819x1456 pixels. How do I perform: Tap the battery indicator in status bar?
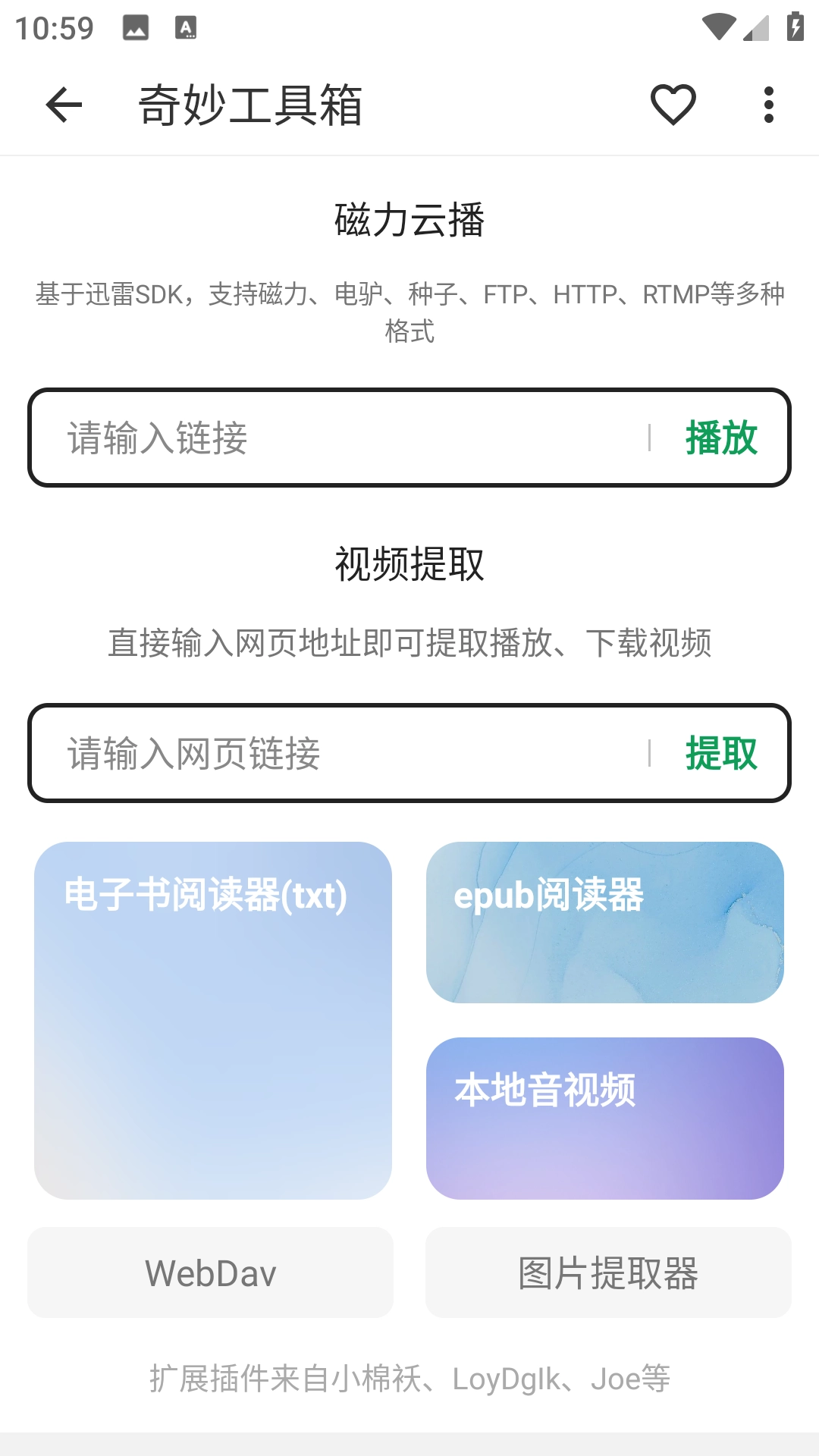point(794,24)
